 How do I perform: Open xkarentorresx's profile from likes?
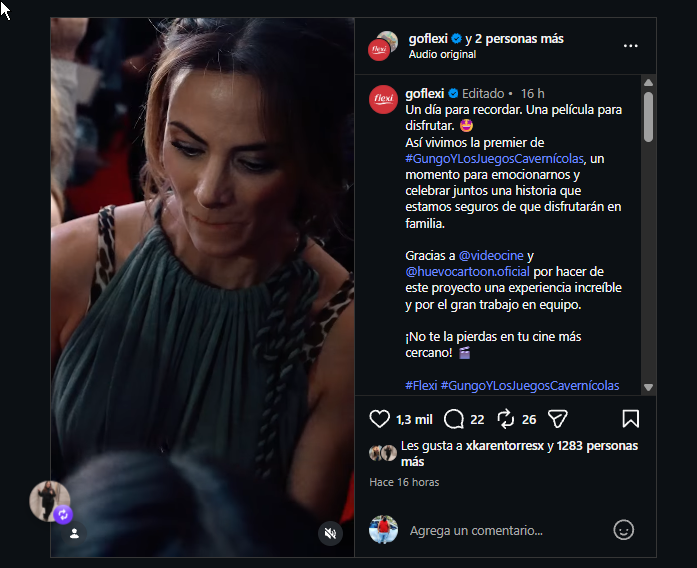tap(505, 446)
